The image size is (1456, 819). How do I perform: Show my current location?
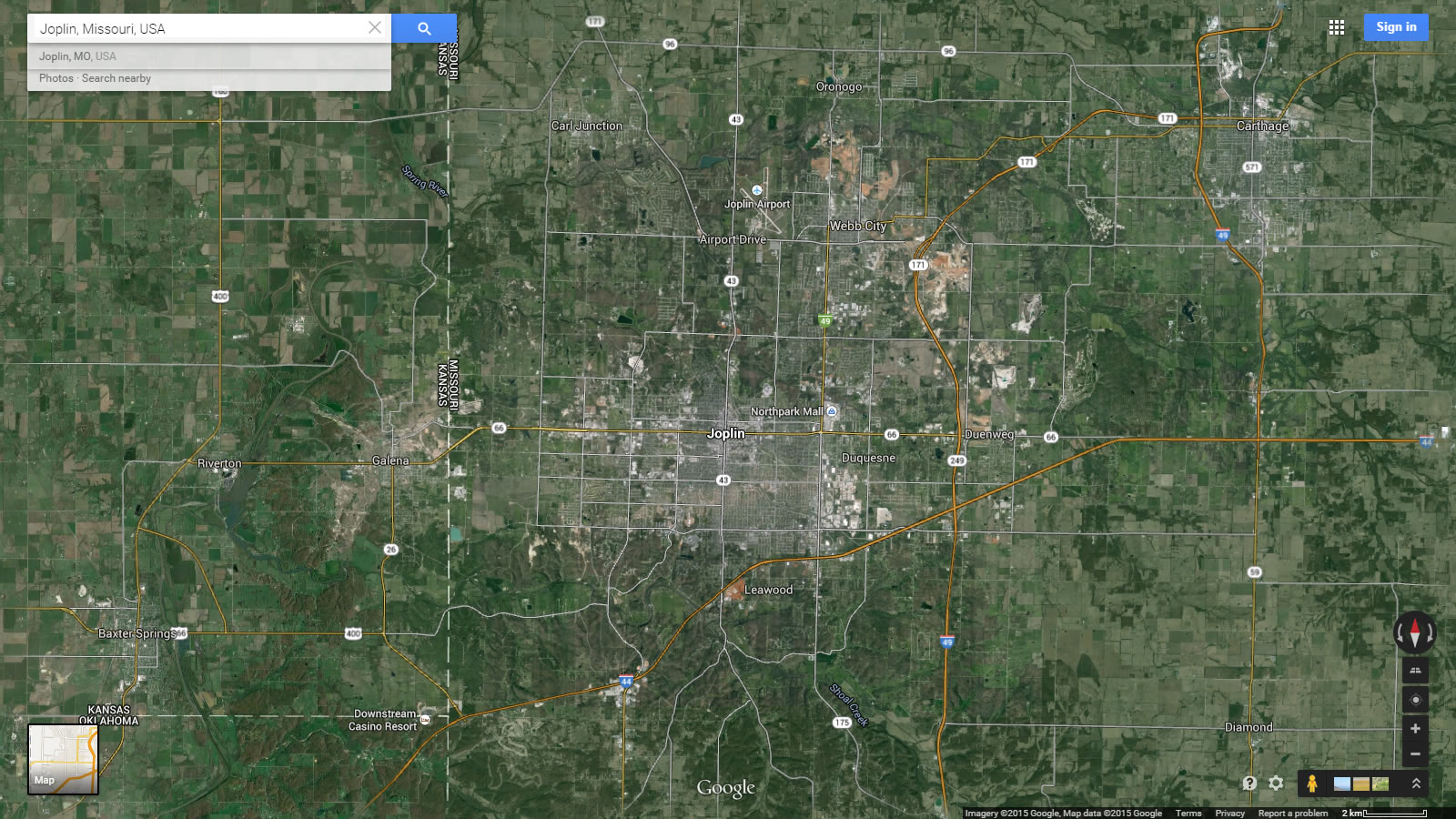1414,700
